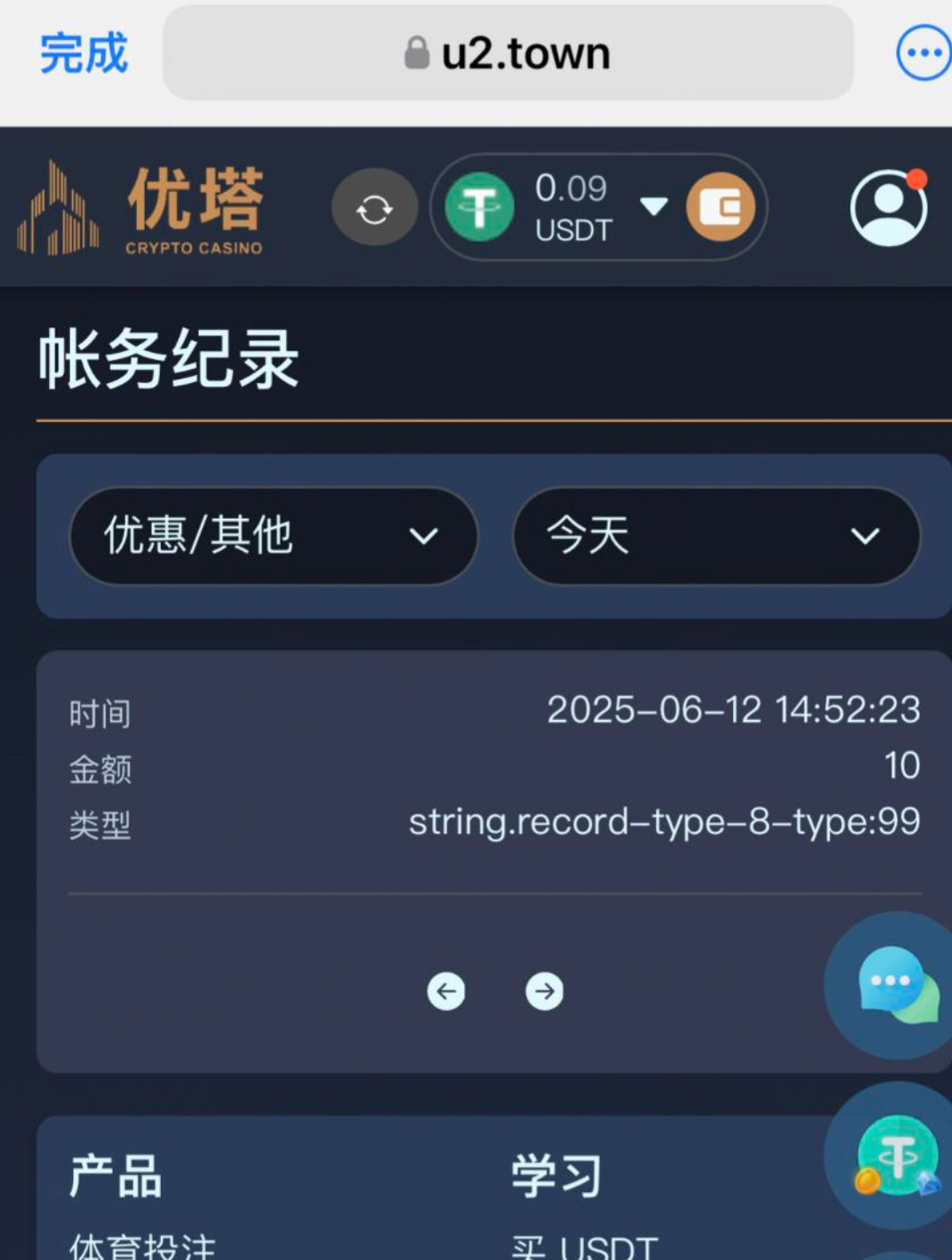Open the browser's more options menu
The height and width of the screenshot is (1260, 952).
coord(923,53)
